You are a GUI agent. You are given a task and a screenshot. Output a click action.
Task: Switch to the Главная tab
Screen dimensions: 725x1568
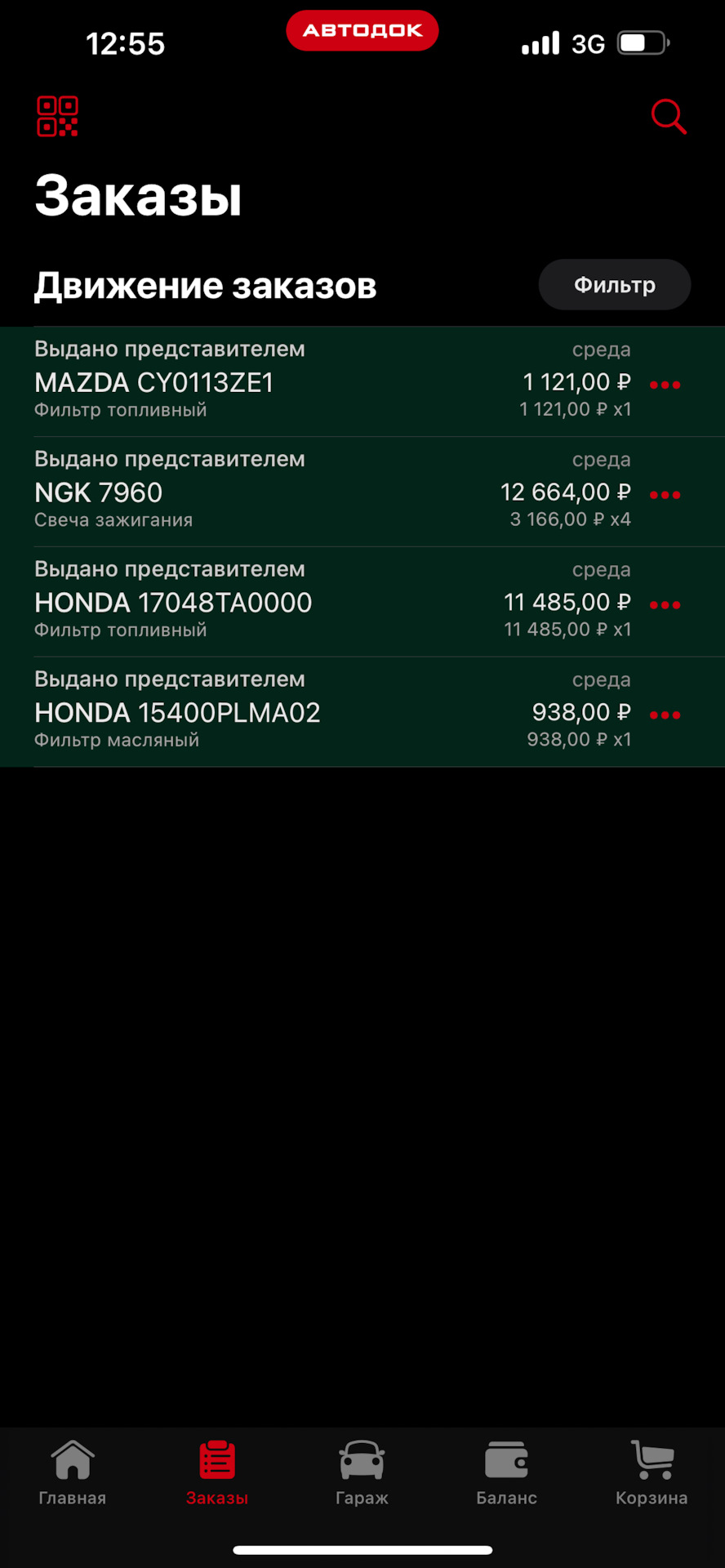[x=73, y=1473]
